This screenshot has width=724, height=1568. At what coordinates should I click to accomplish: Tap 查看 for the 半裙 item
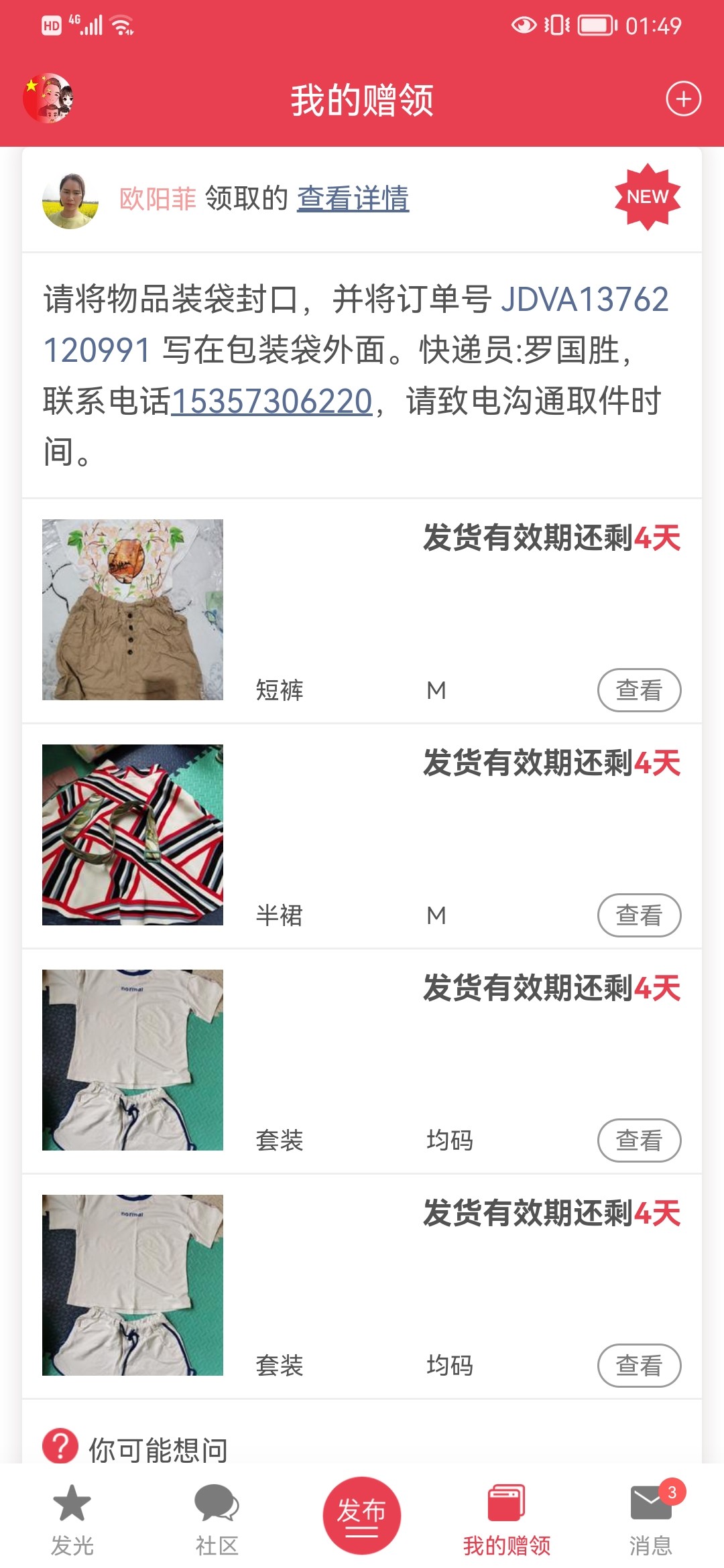click(638, 915)
